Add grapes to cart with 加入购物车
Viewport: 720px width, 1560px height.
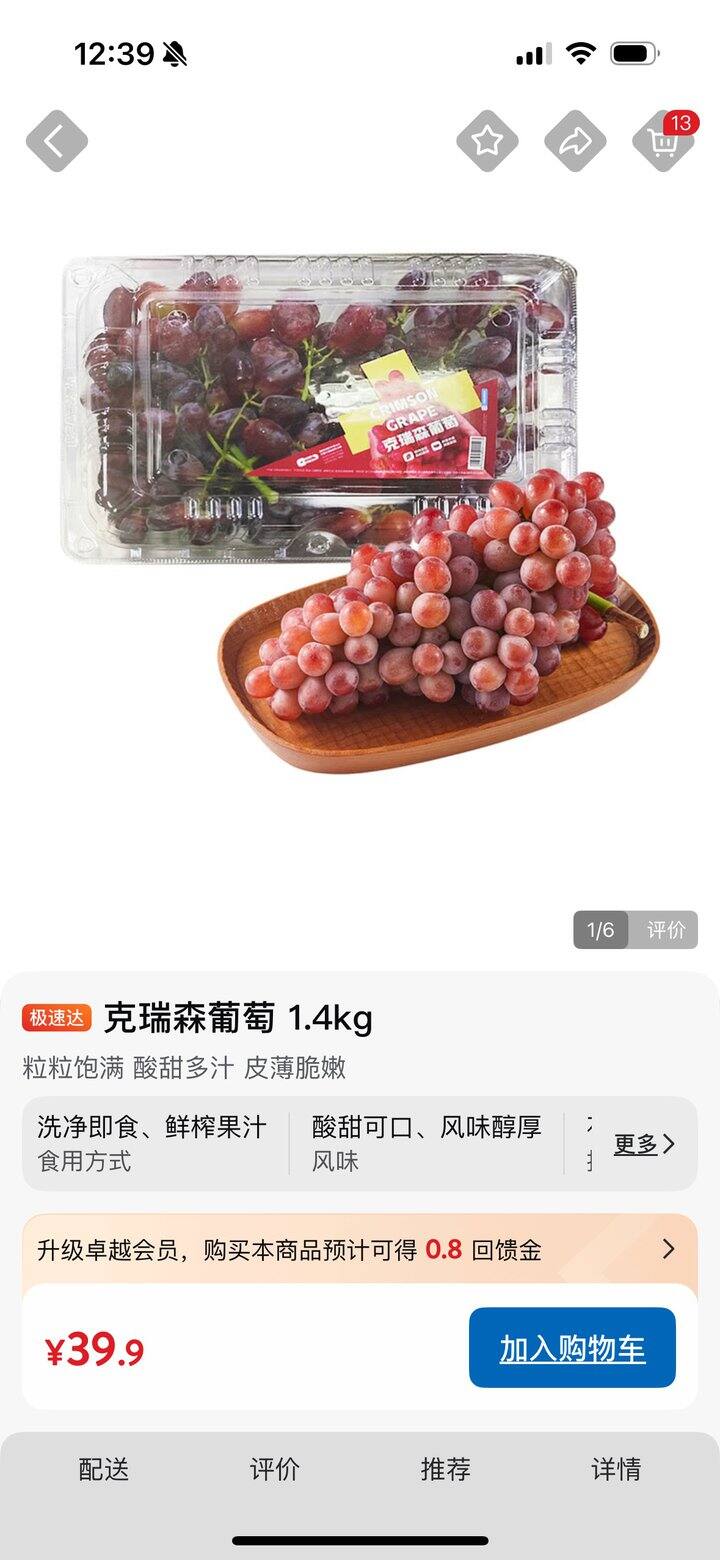(572, 1347)
